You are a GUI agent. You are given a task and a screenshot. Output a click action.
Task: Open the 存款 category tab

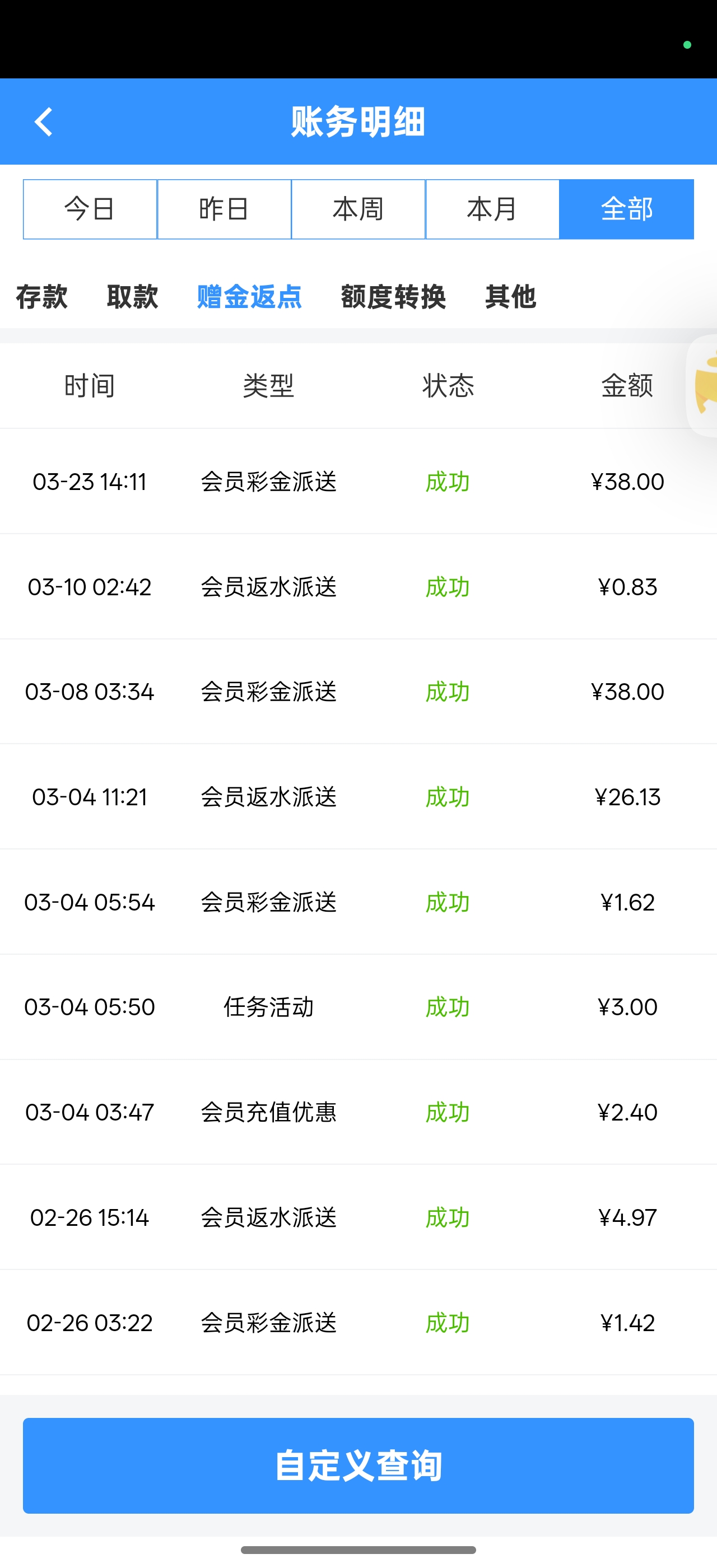click(x=41, y=297)
